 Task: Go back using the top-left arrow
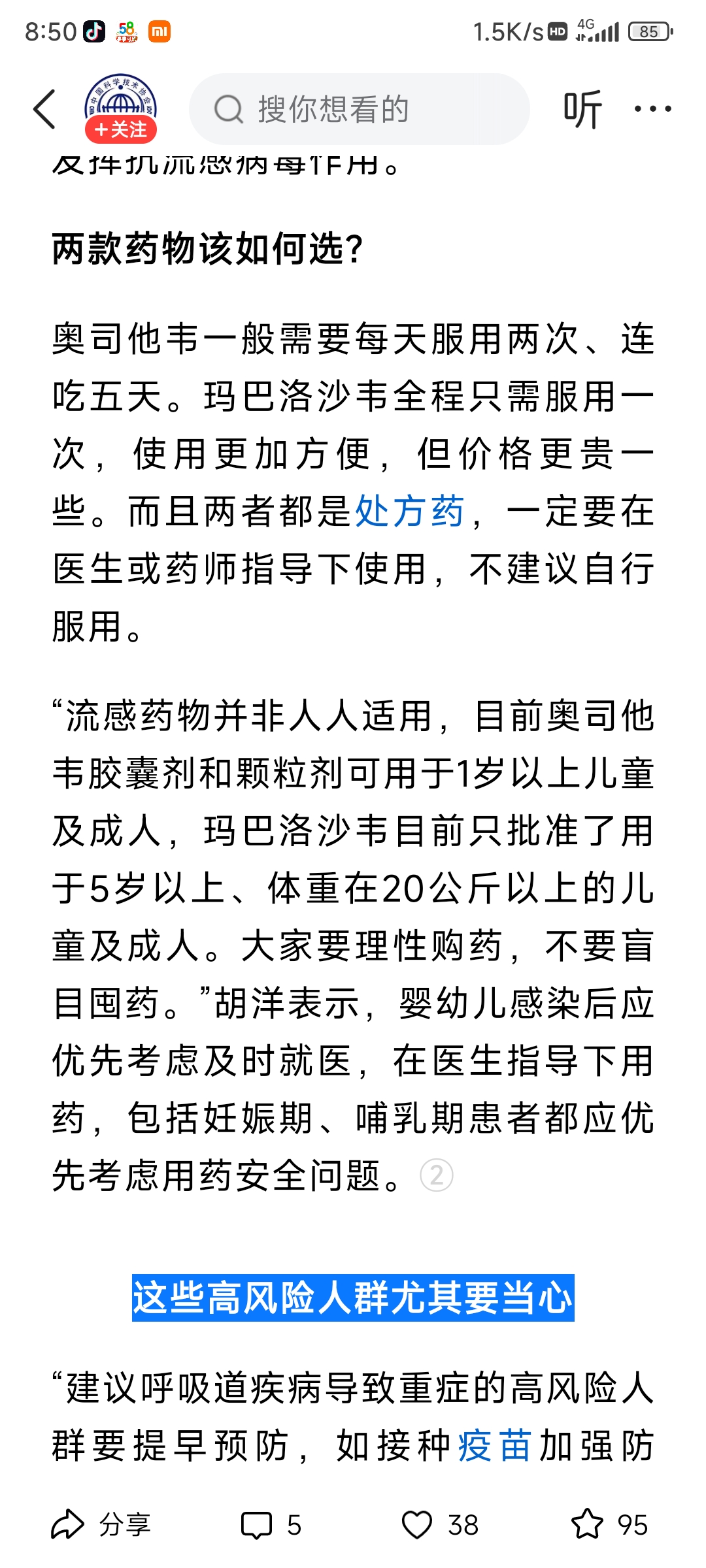click(x=44, y=109)
